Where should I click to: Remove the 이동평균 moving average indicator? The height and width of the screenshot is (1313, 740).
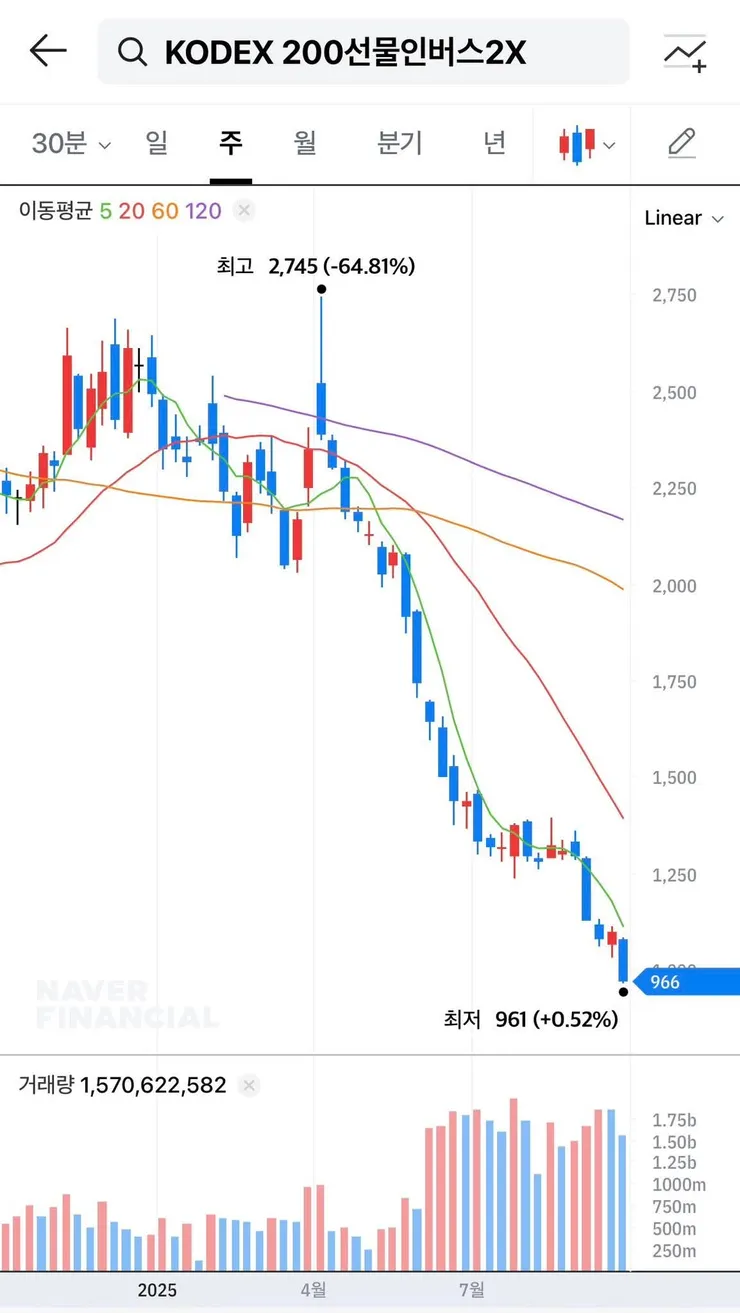(244, 211)
